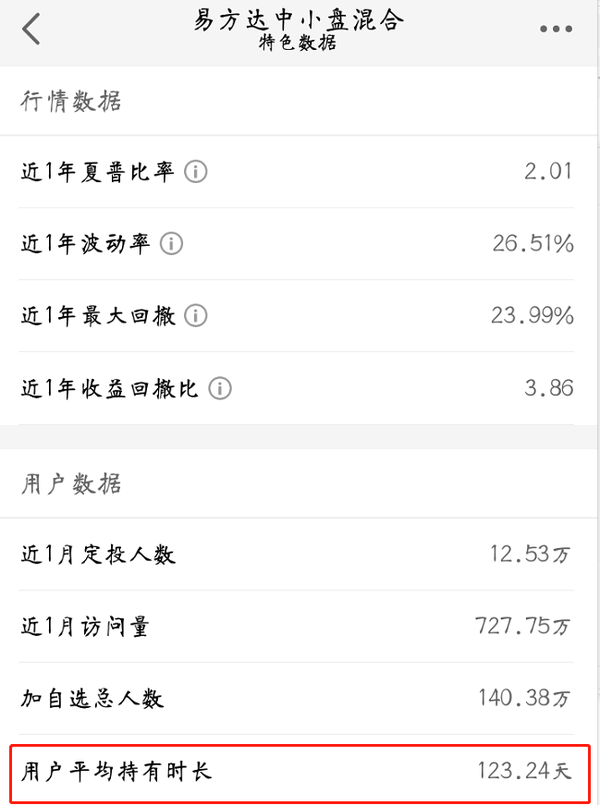Tap the info icon next to 近1年收益回撤比
Image resolution: width=600 pixels, height=805 pixels.
[220, 388]
